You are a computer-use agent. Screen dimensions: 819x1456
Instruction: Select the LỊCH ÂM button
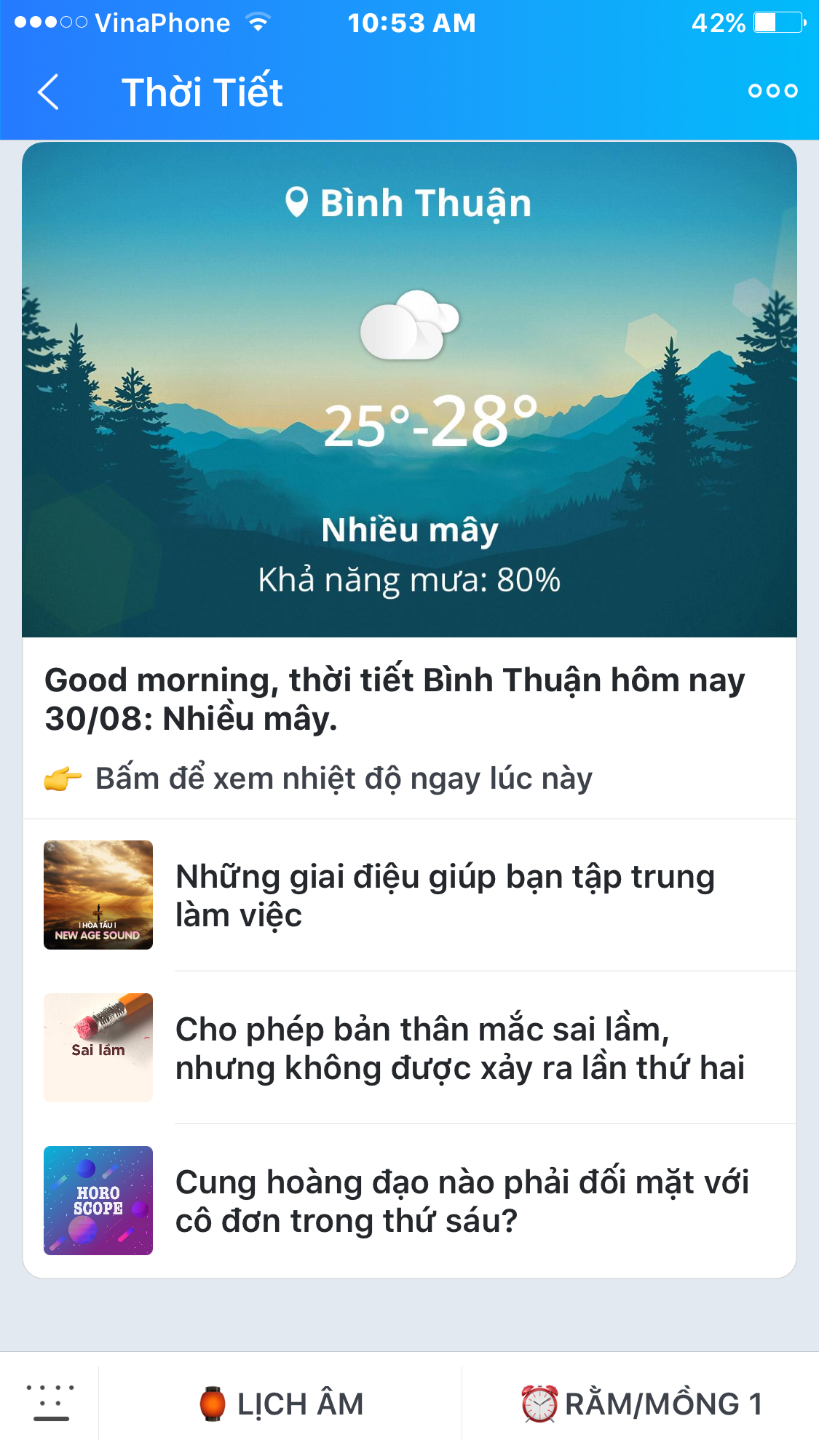[281, 1404]
